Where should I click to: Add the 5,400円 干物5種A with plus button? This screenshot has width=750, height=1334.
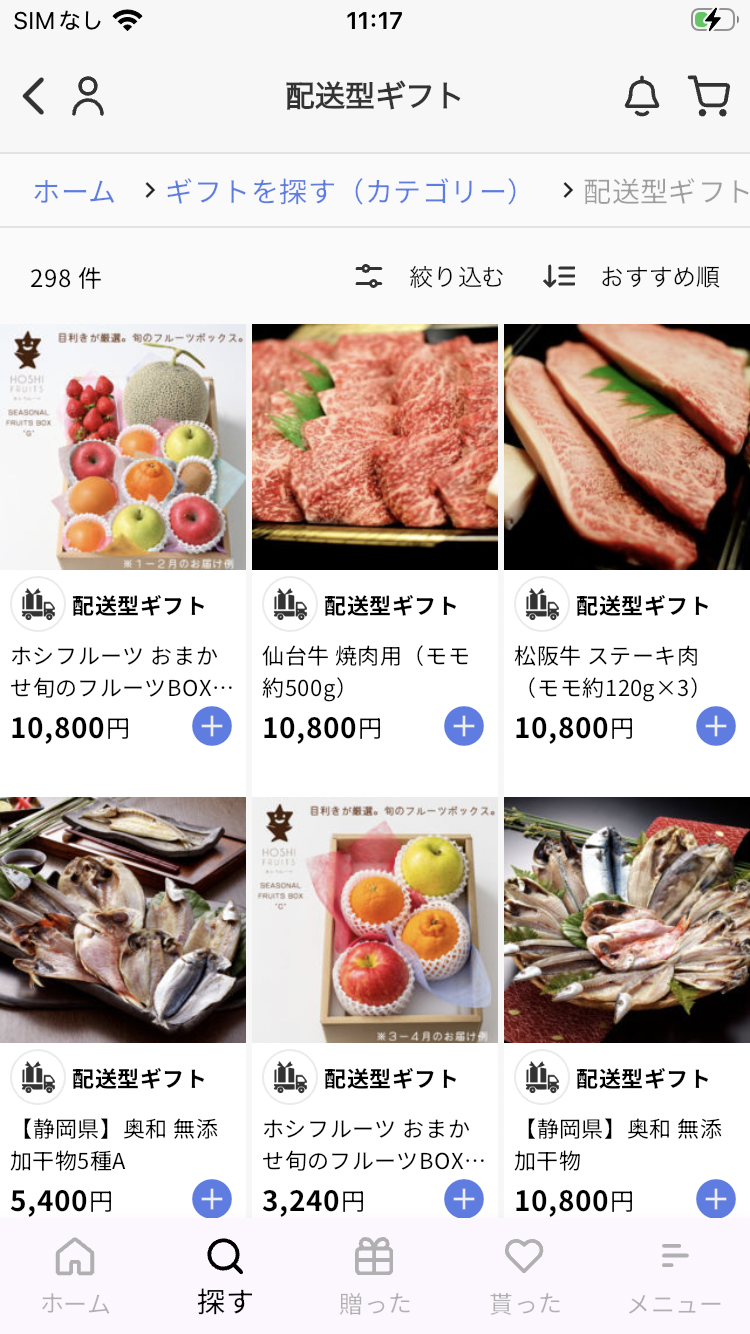(x=212, y=1199)
